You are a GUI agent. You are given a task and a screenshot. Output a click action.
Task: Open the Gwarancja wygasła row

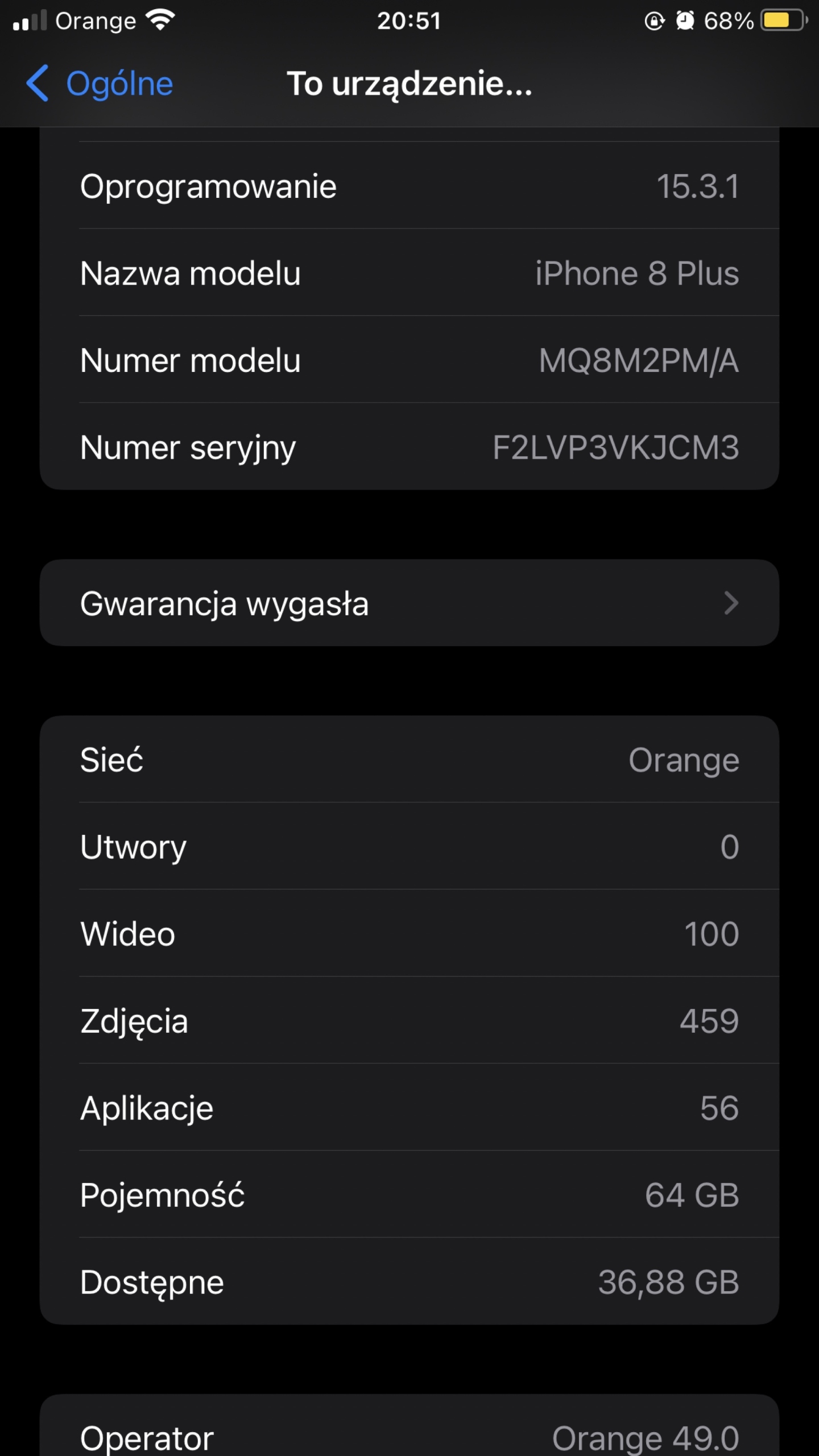pos(408,603)
